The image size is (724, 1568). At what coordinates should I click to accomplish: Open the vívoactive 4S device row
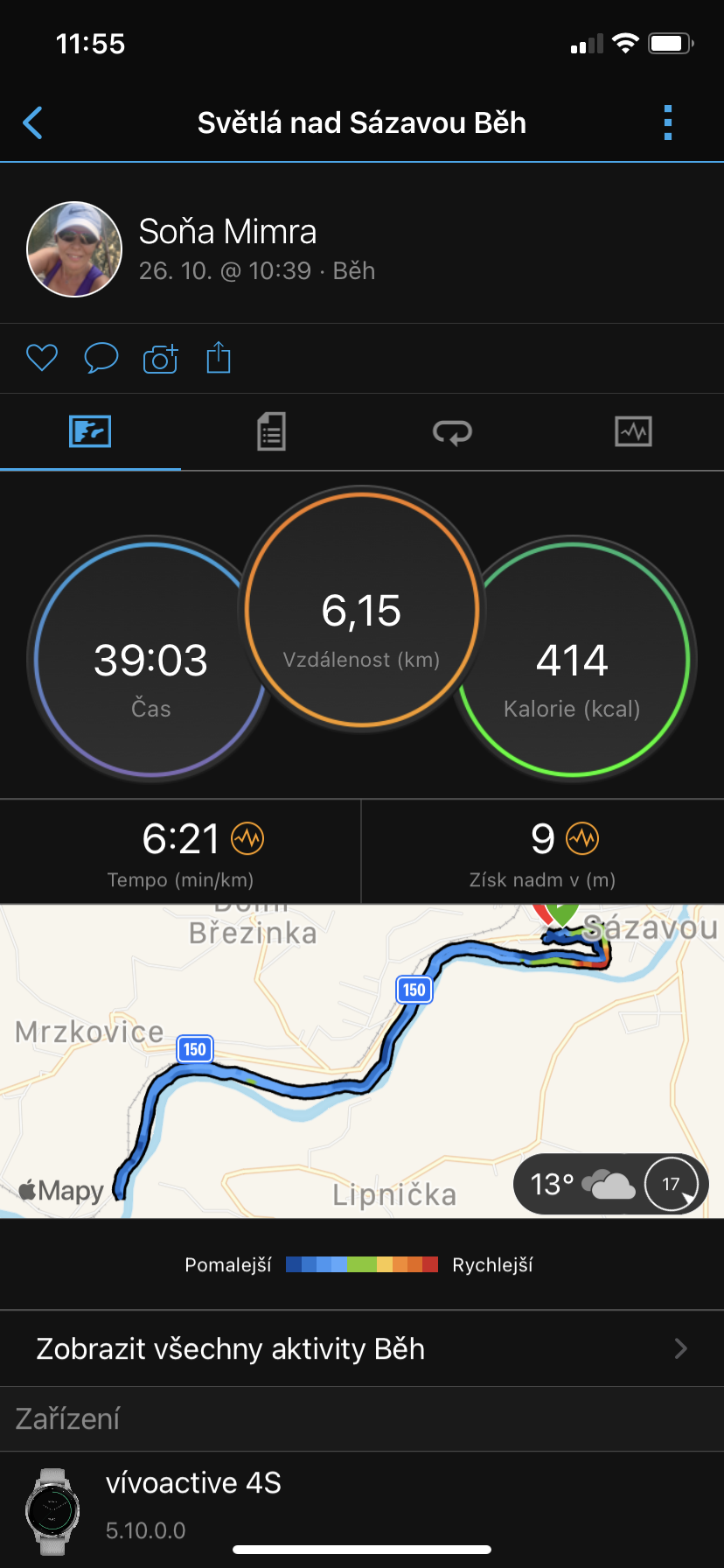362,1508
